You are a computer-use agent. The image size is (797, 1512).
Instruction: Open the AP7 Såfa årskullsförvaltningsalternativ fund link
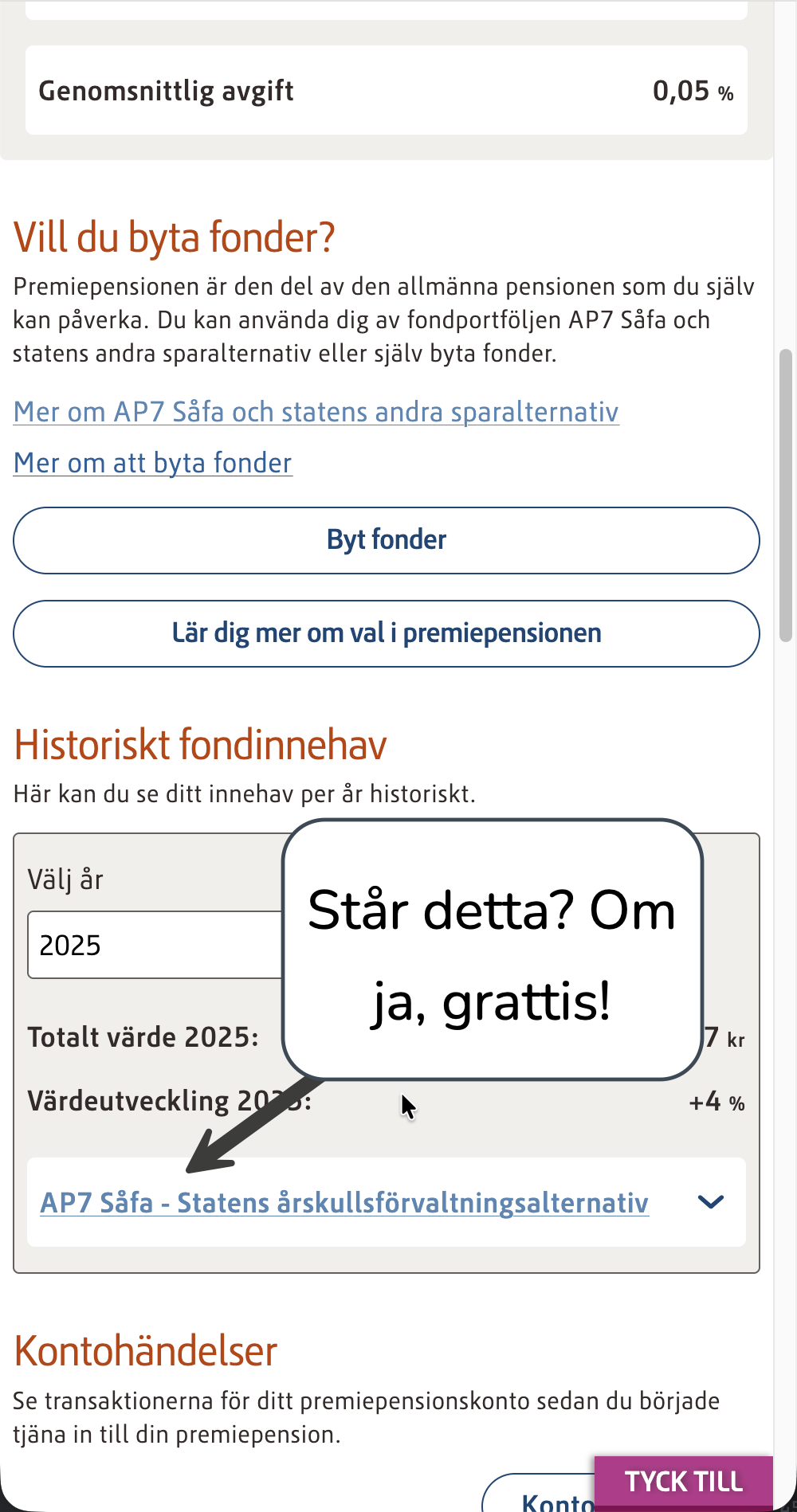pos(344,1203)
